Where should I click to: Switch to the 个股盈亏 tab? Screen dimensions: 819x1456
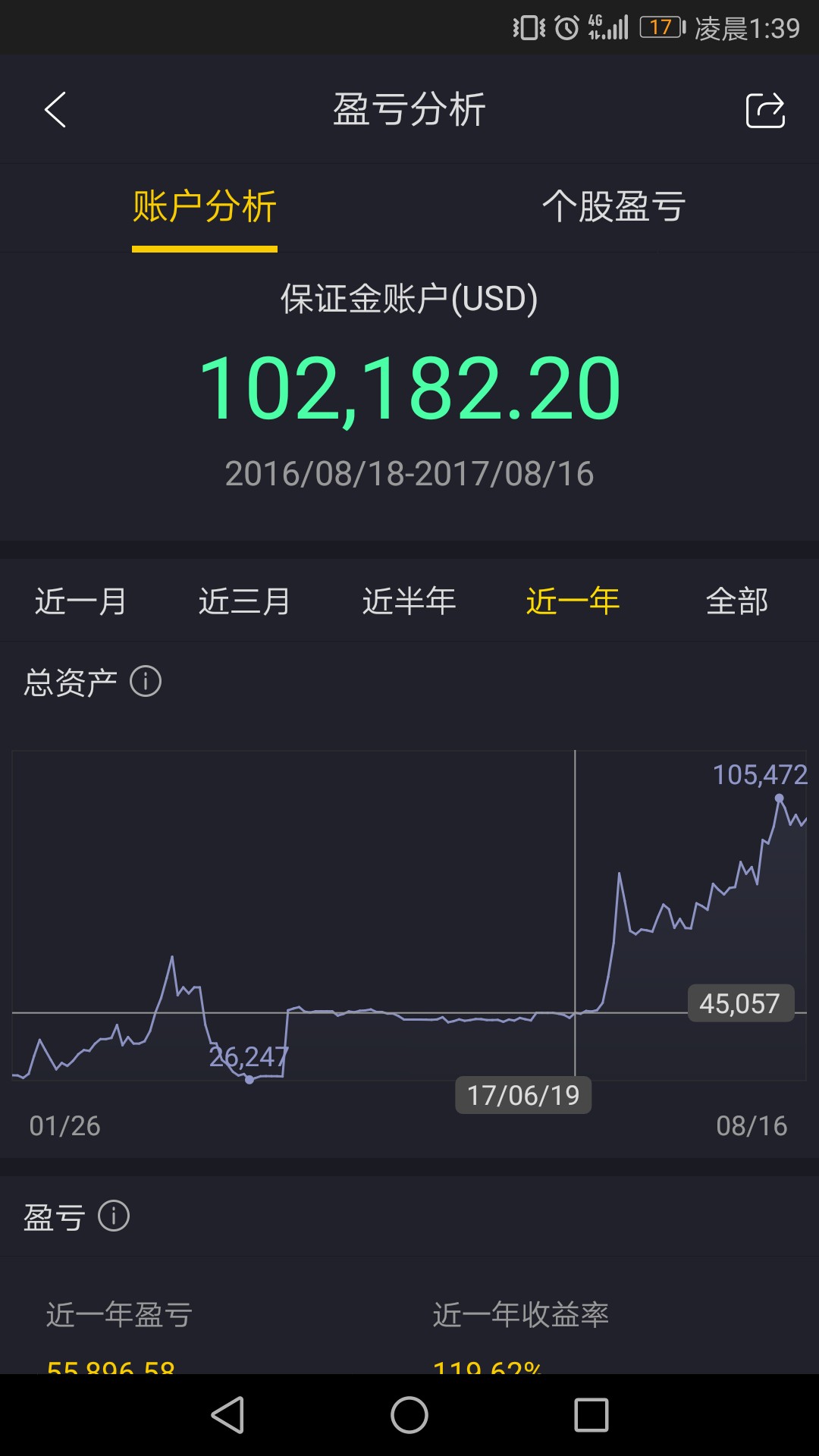coord(614,206)
